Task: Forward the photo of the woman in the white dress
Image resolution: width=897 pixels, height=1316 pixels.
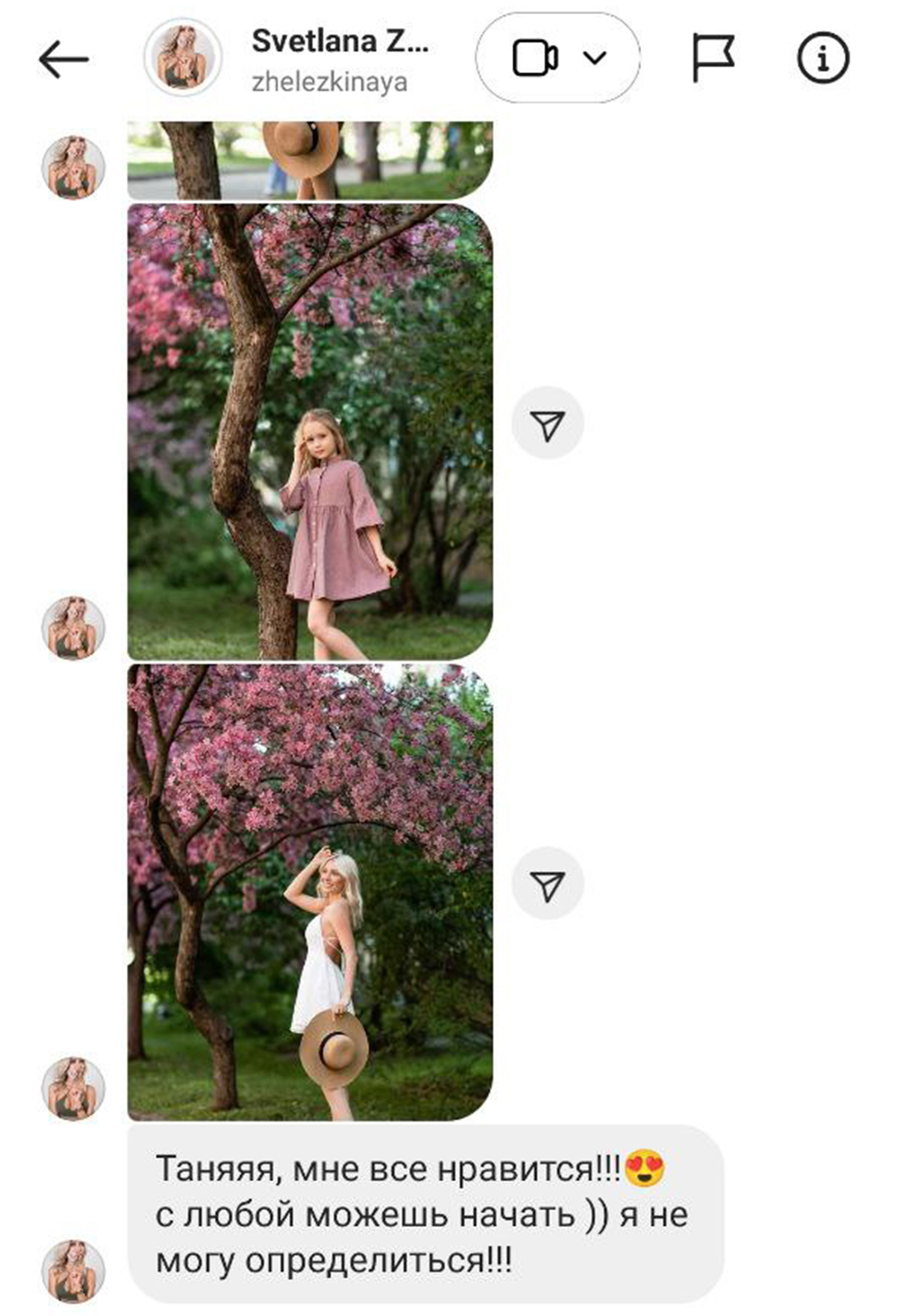Action: [x=547, y=883]
